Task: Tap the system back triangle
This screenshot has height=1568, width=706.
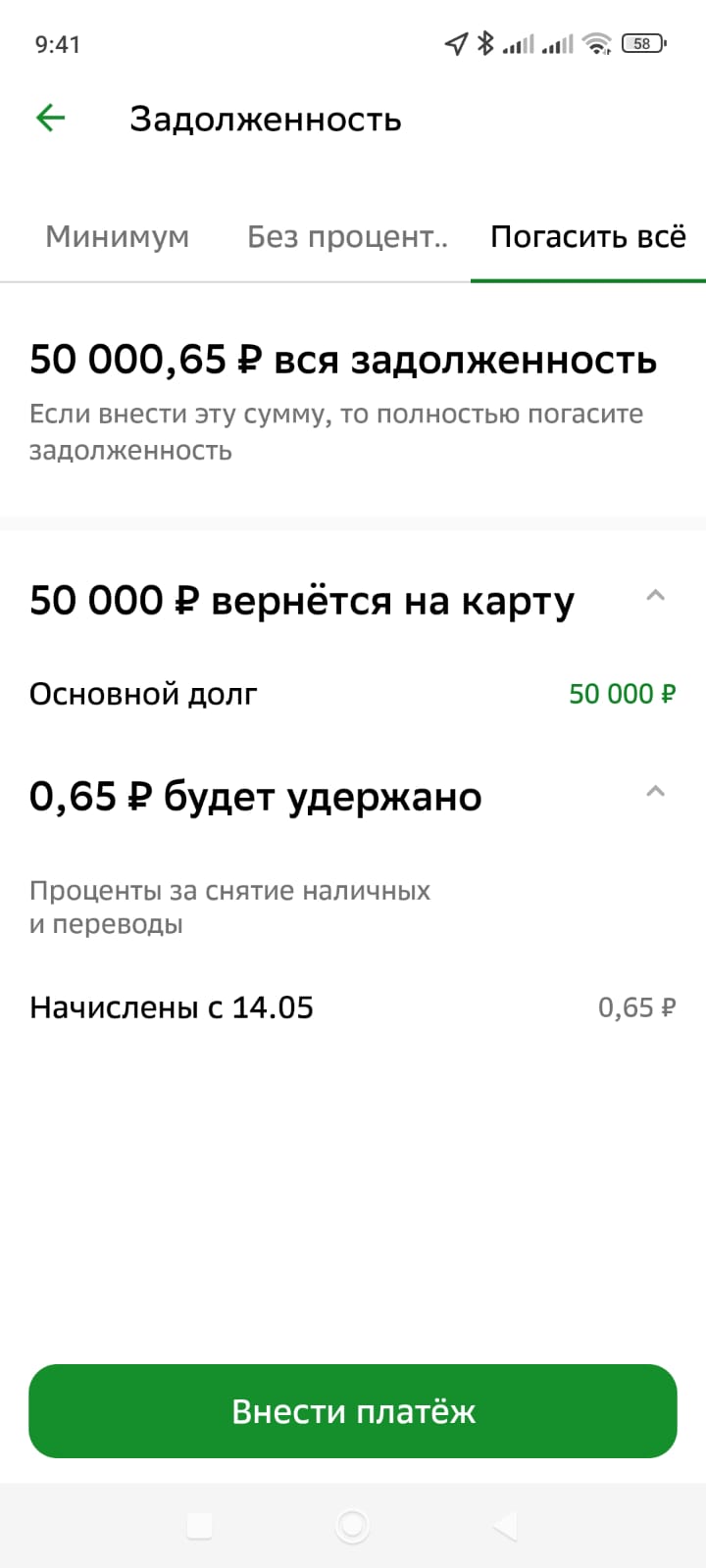Action: [505, 1525]
